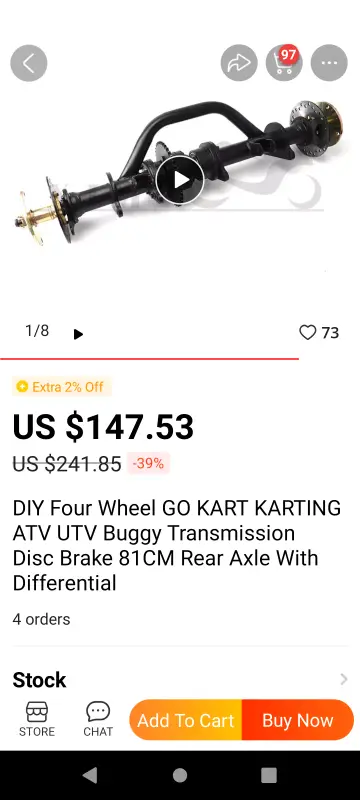Go to the home screen via the navigation bar

(179, 775)
